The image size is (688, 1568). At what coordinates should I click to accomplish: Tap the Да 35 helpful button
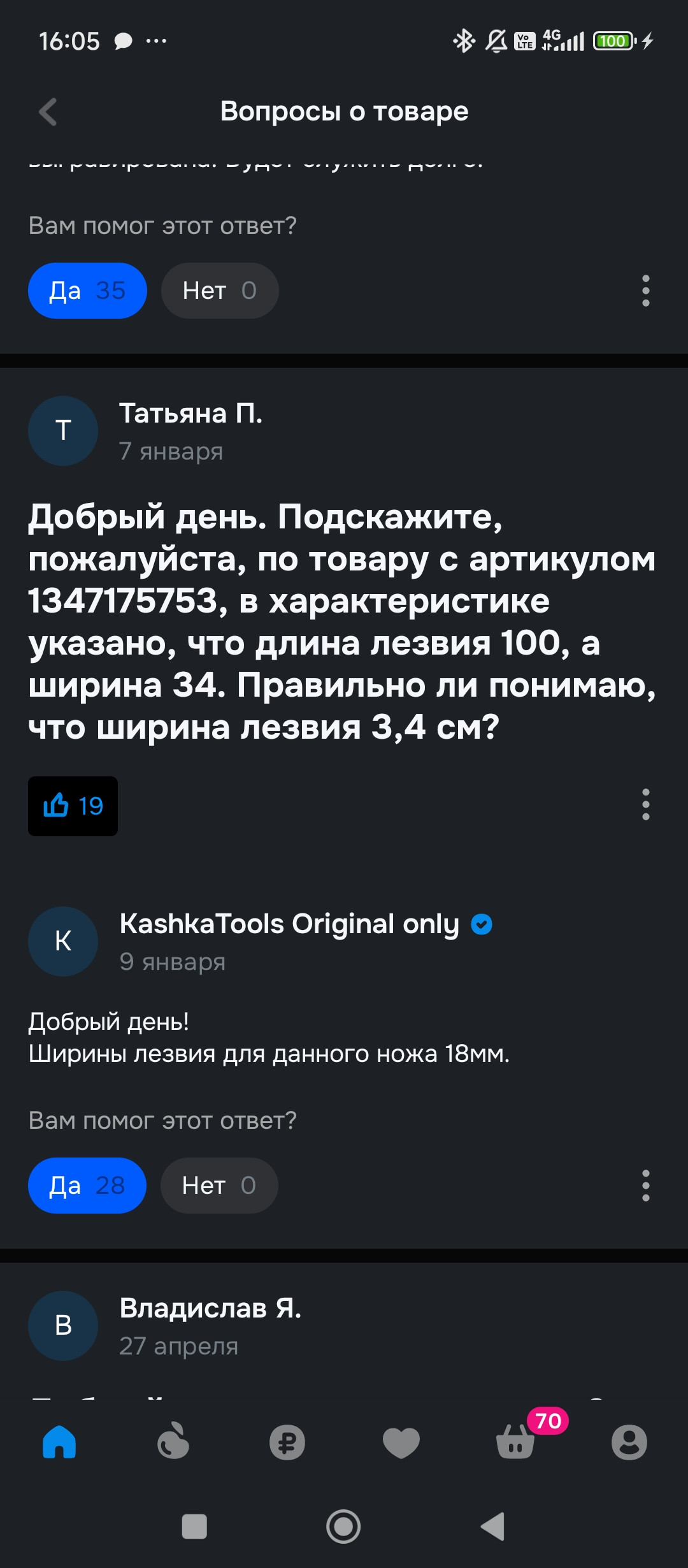coord(87,291)
